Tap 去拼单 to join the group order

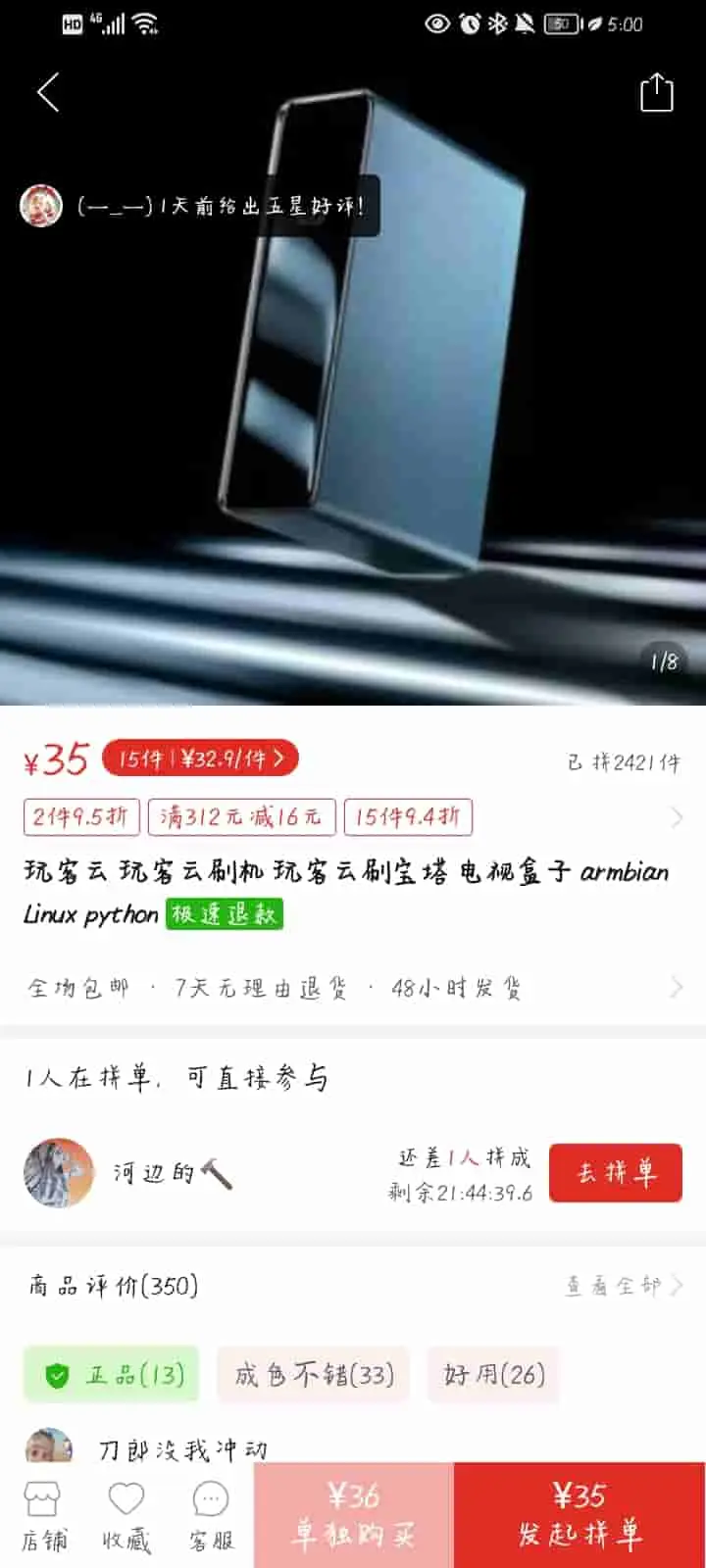tap(615, 1172)
